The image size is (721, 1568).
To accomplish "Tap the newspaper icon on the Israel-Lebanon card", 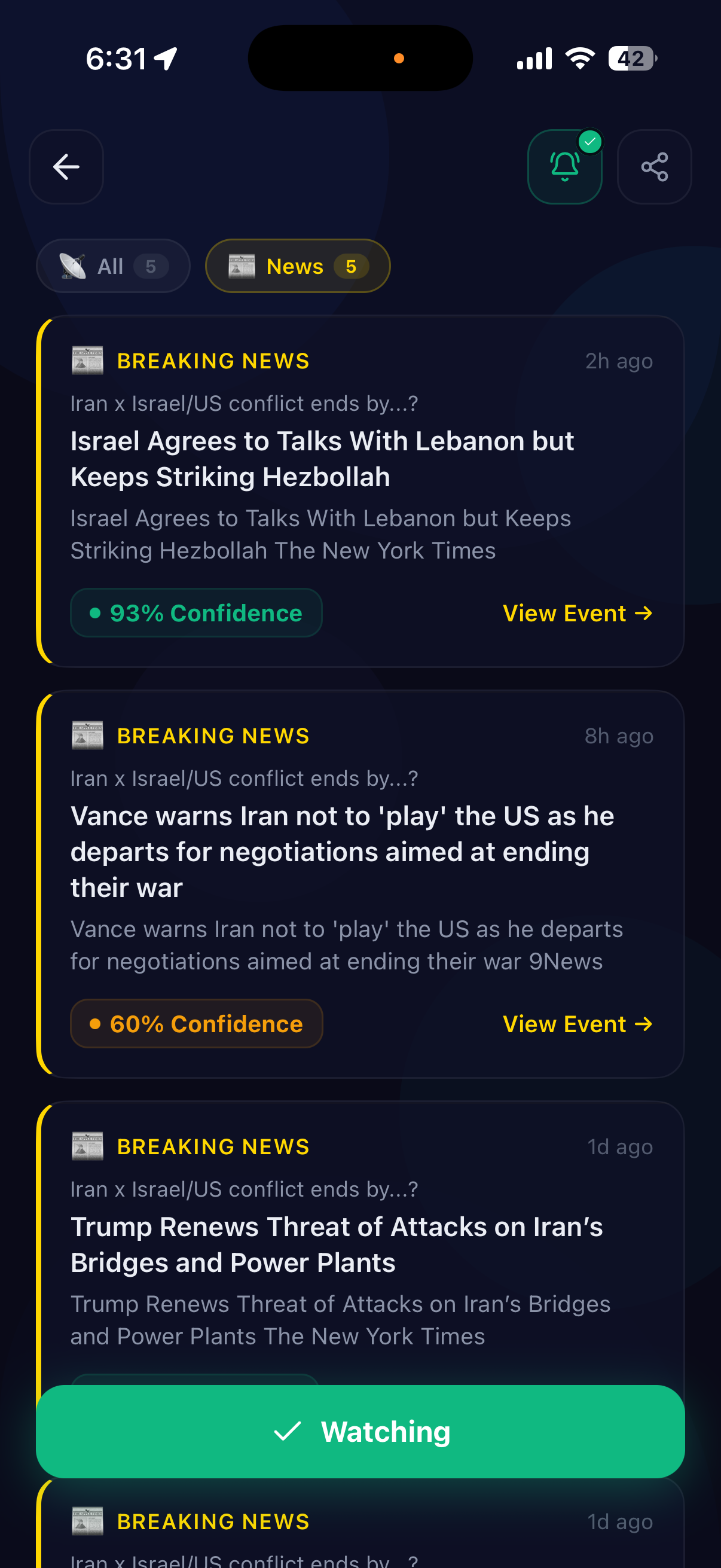I will 87,361.
